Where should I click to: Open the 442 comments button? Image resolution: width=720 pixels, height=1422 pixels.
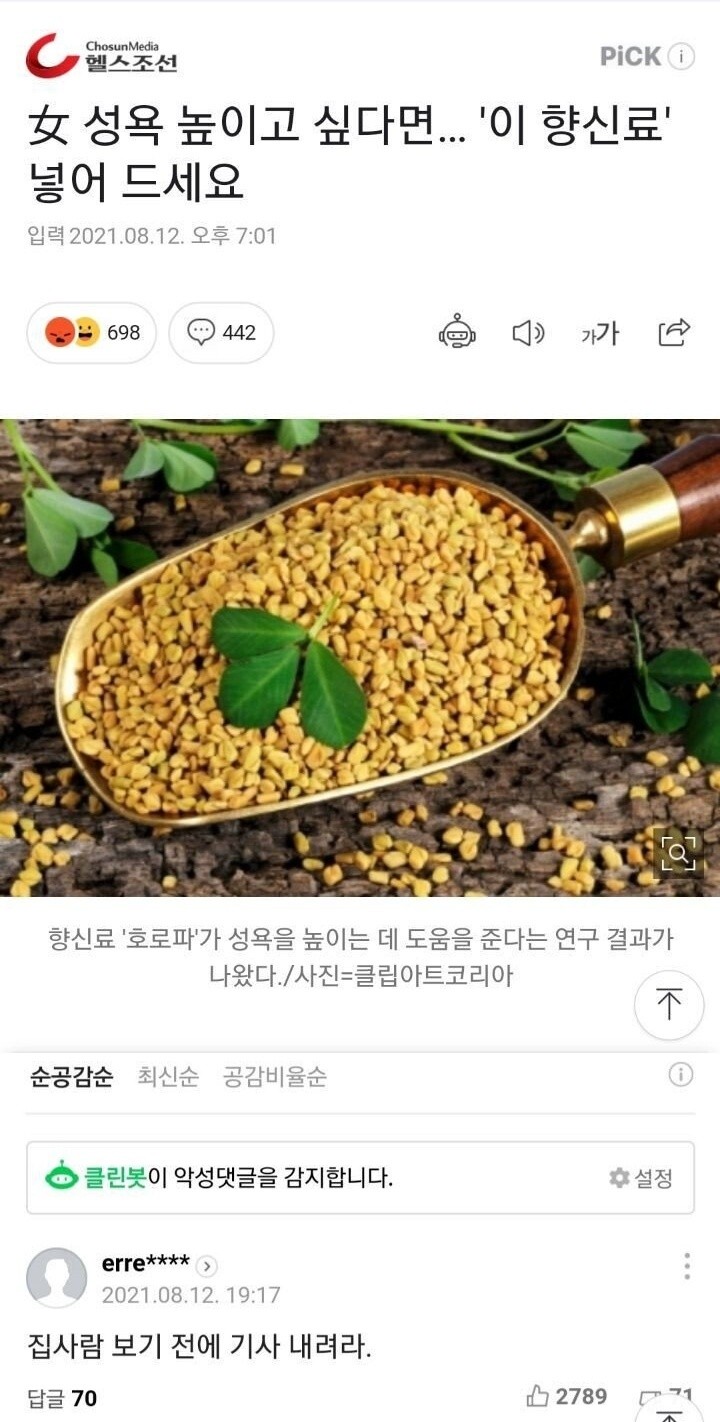click(221, 332)
